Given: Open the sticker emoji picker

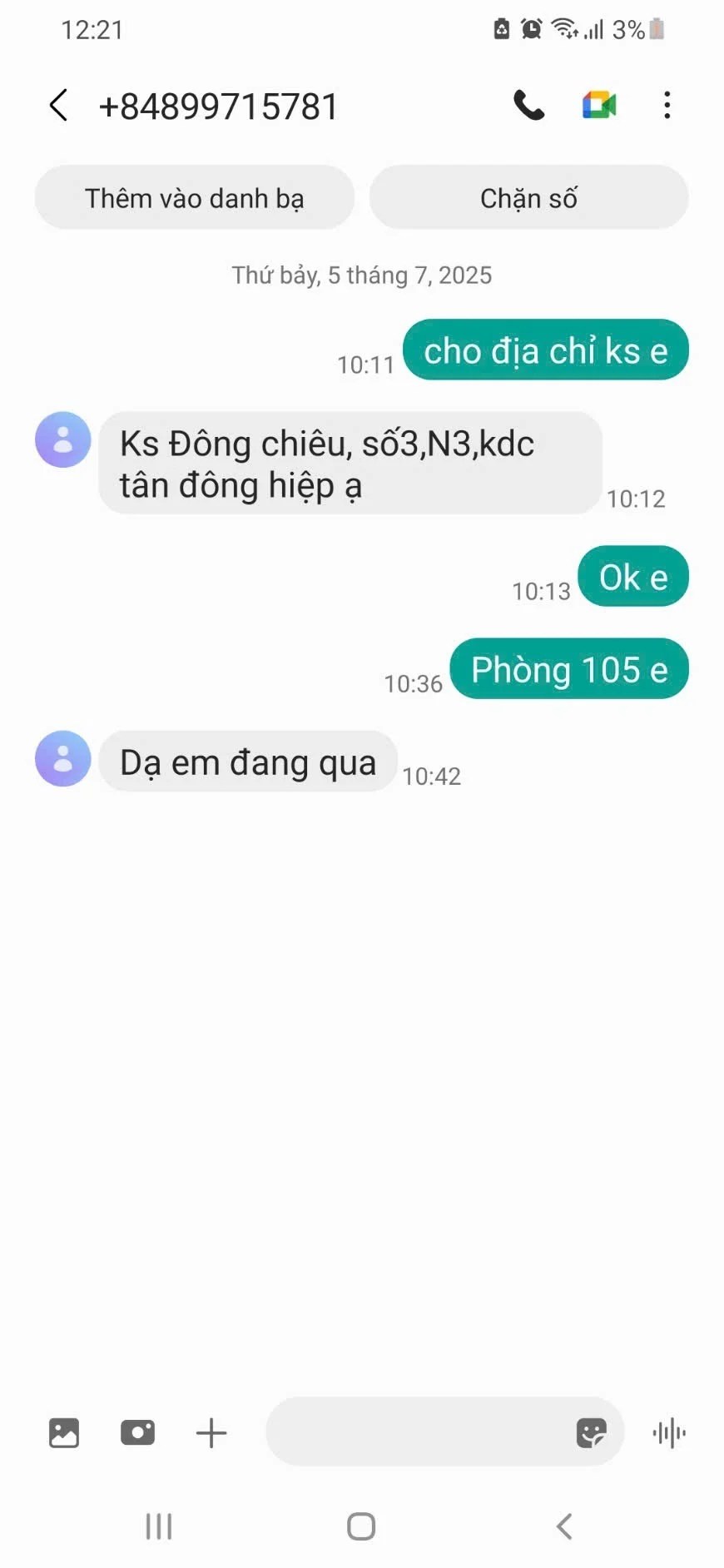Looking at the screenshot, I should tap(592, 1433).
